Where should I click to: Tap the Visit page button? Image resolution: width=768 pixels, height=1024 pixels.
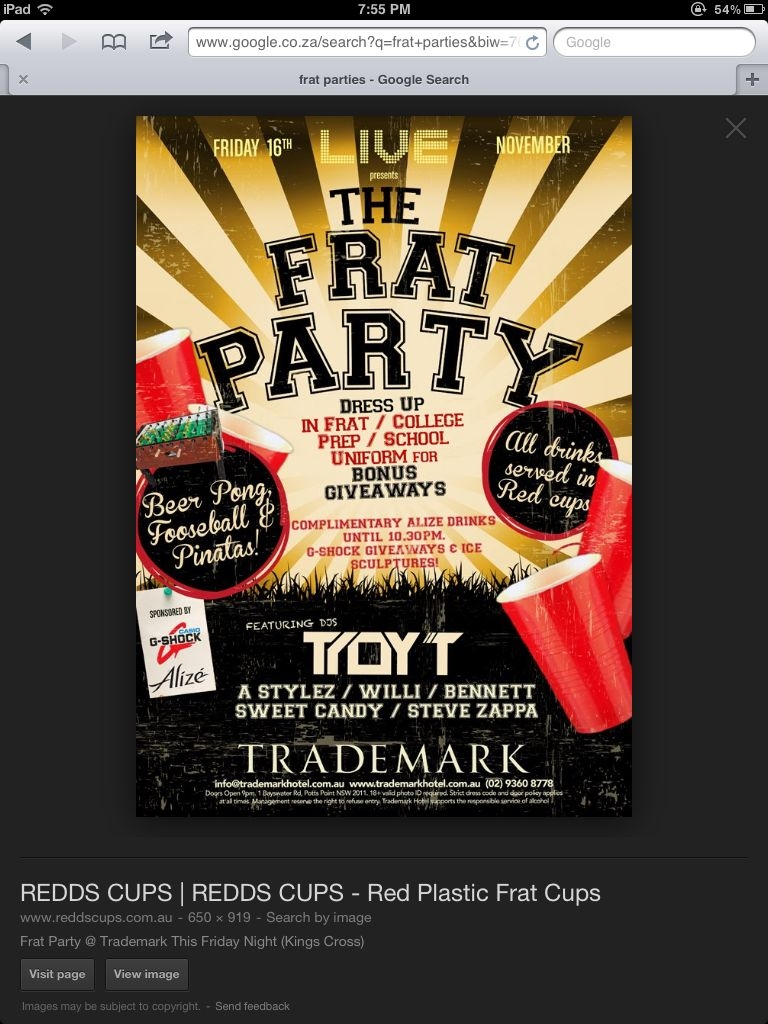click(57, 974)
